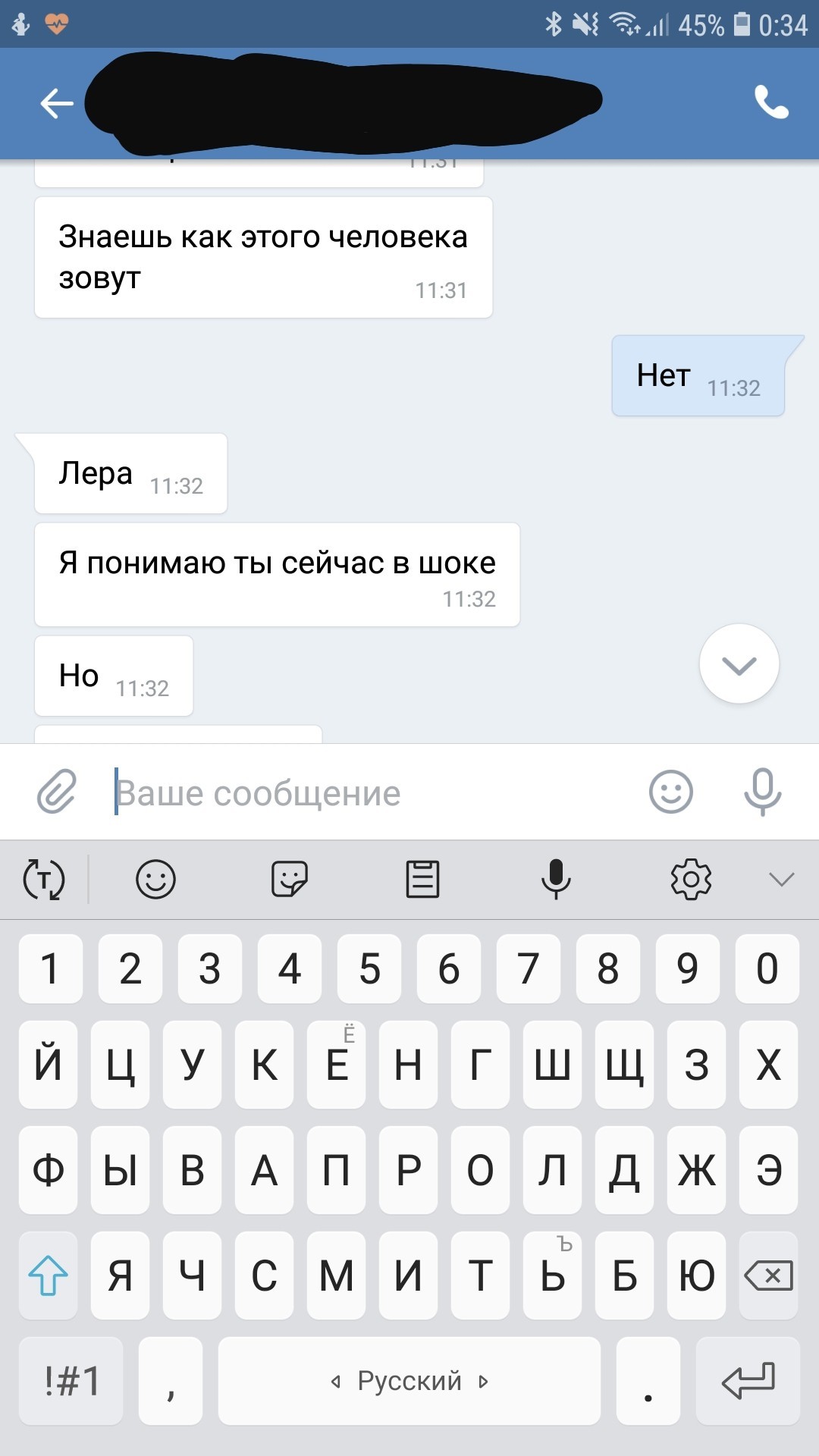Tap the enter key

coord(748,1381)
